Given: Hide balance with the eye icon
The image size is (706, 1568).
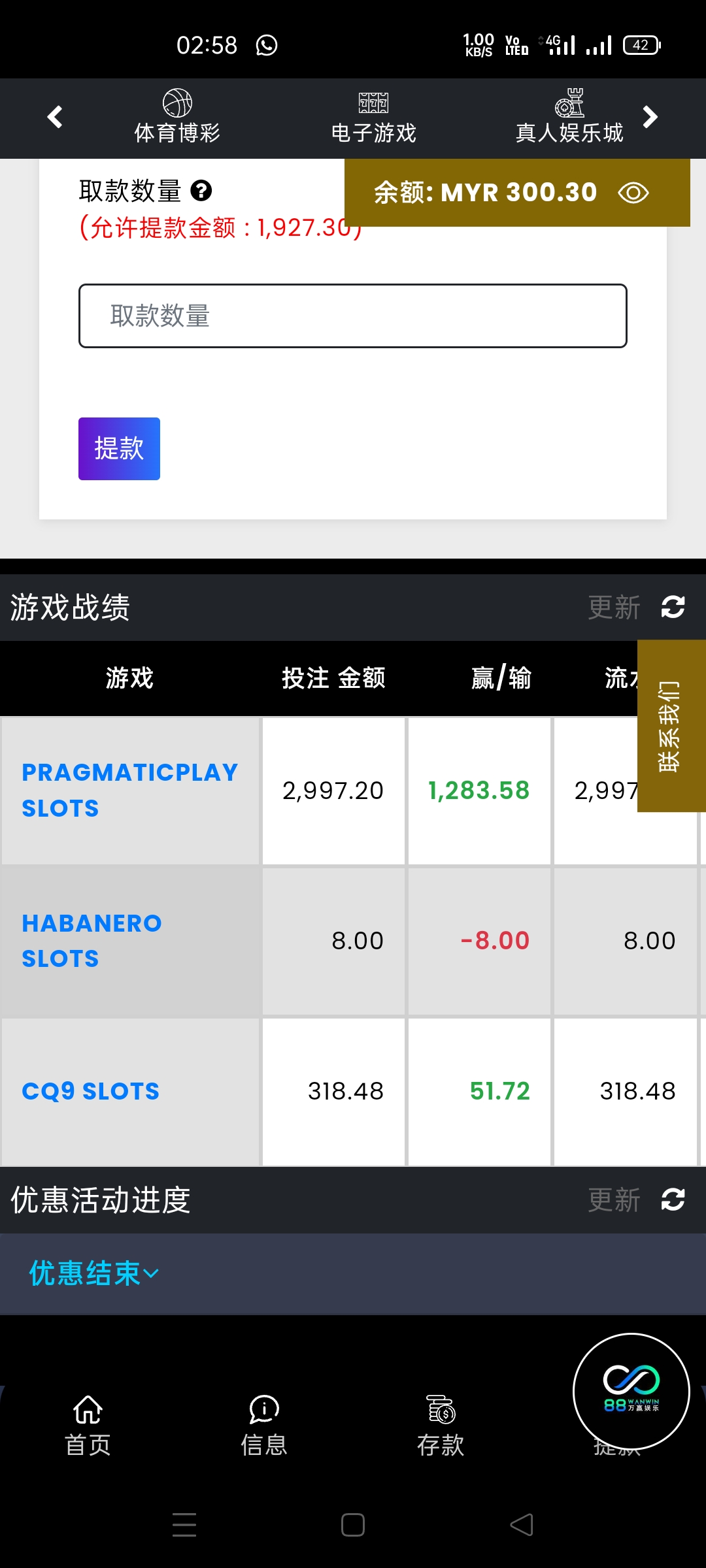Looking at the screenshot, I should (633, 193).
